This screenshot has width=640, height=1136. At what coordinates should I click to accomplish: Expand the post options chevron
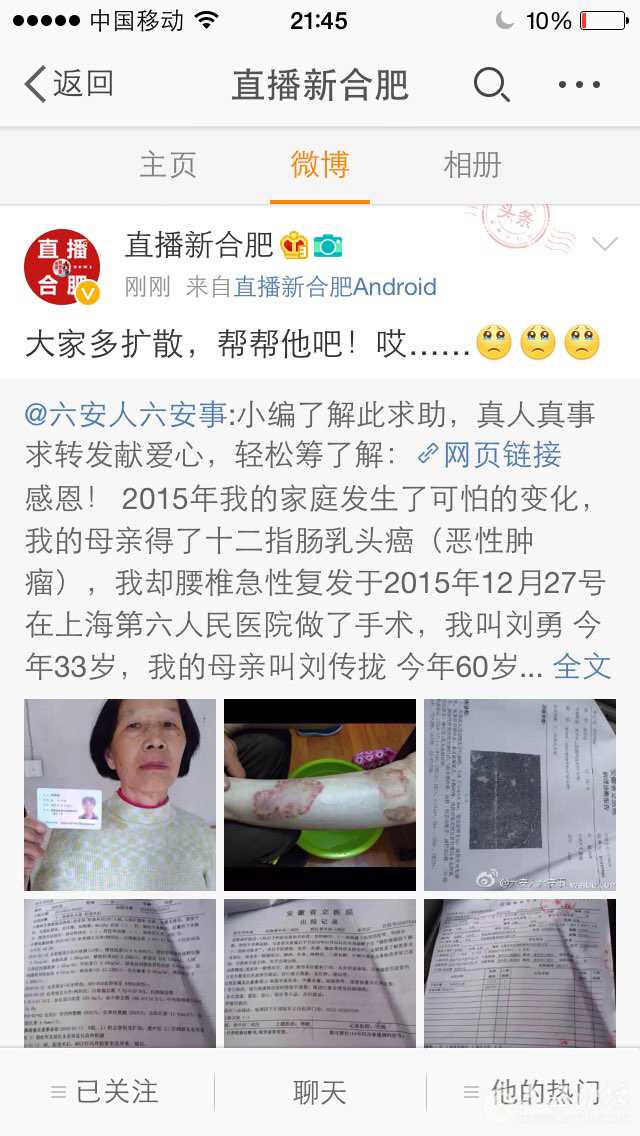tap(605, 244)
